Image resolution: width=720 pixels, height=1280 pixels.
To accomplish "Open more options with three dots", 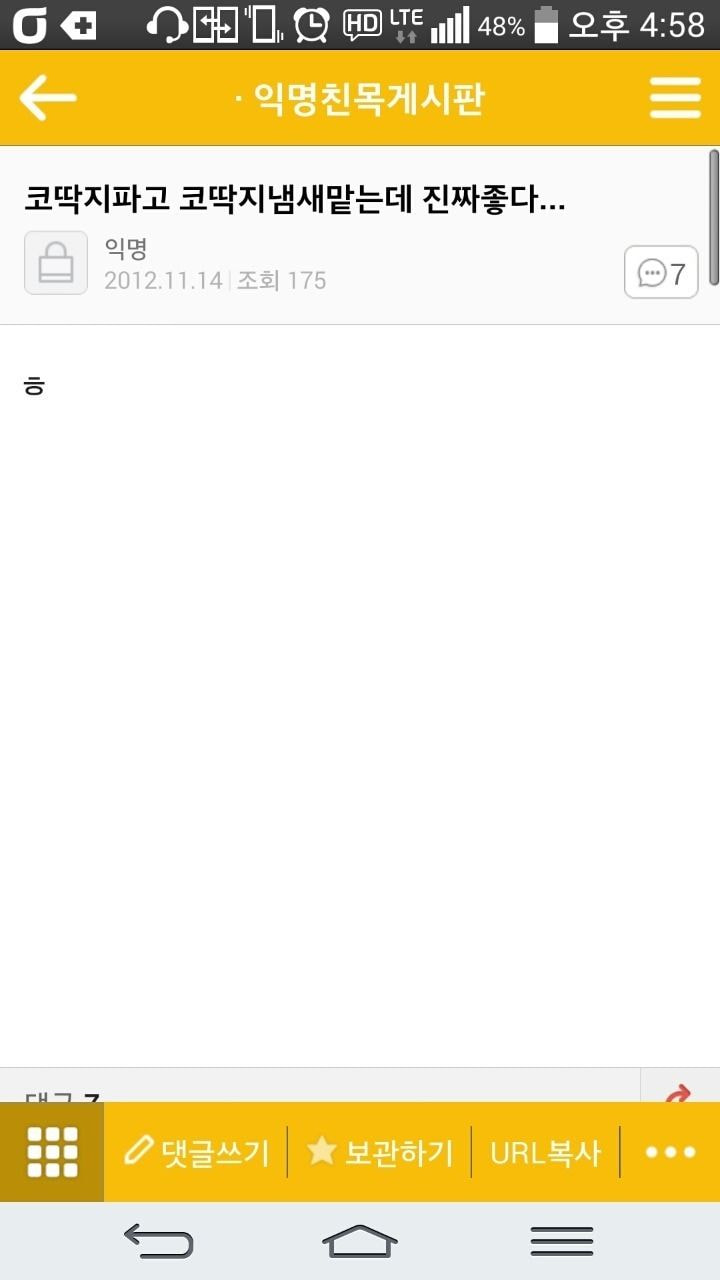I will click(670, 1152).
